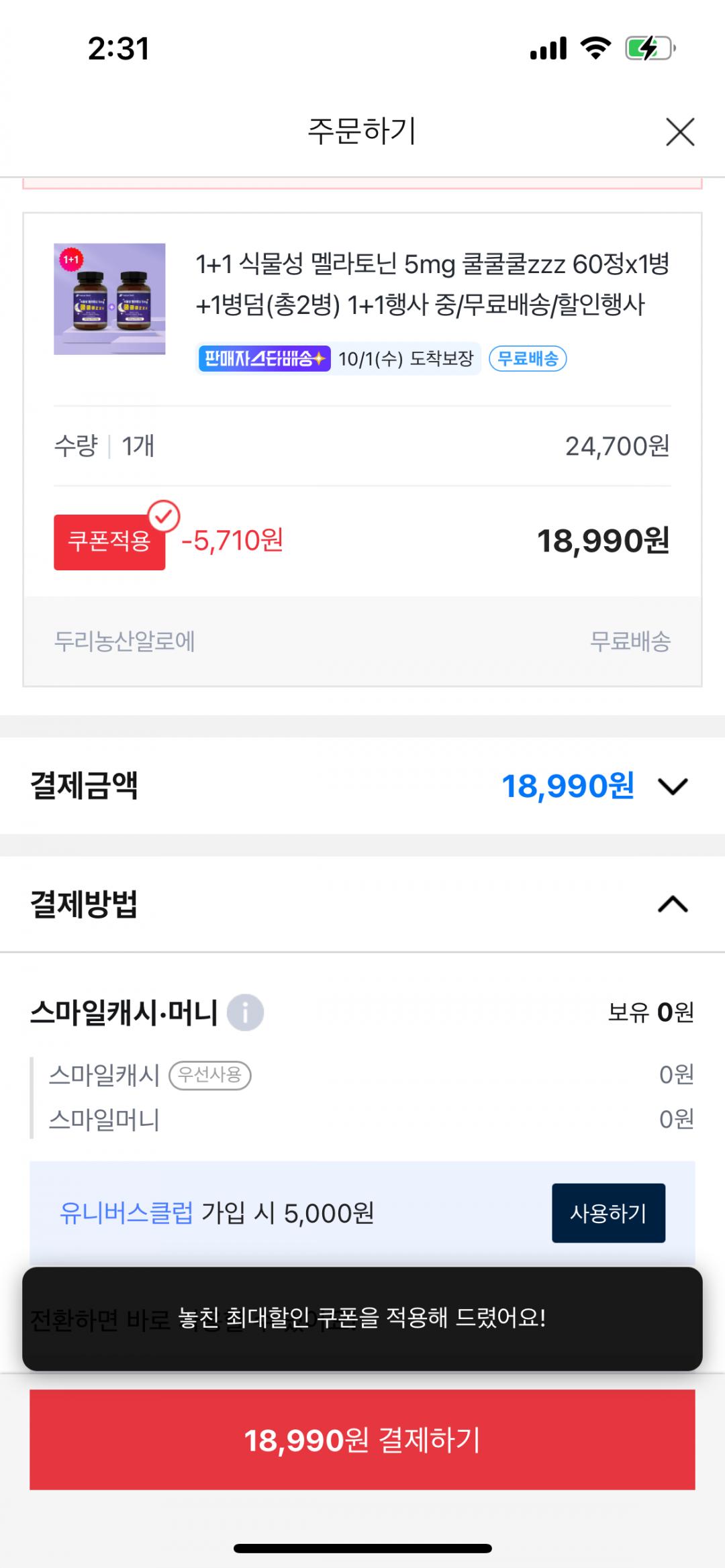Pay with the 18,990원 결제하기 button
This screenshot has height=1568, width=725.
point(362,1440)
